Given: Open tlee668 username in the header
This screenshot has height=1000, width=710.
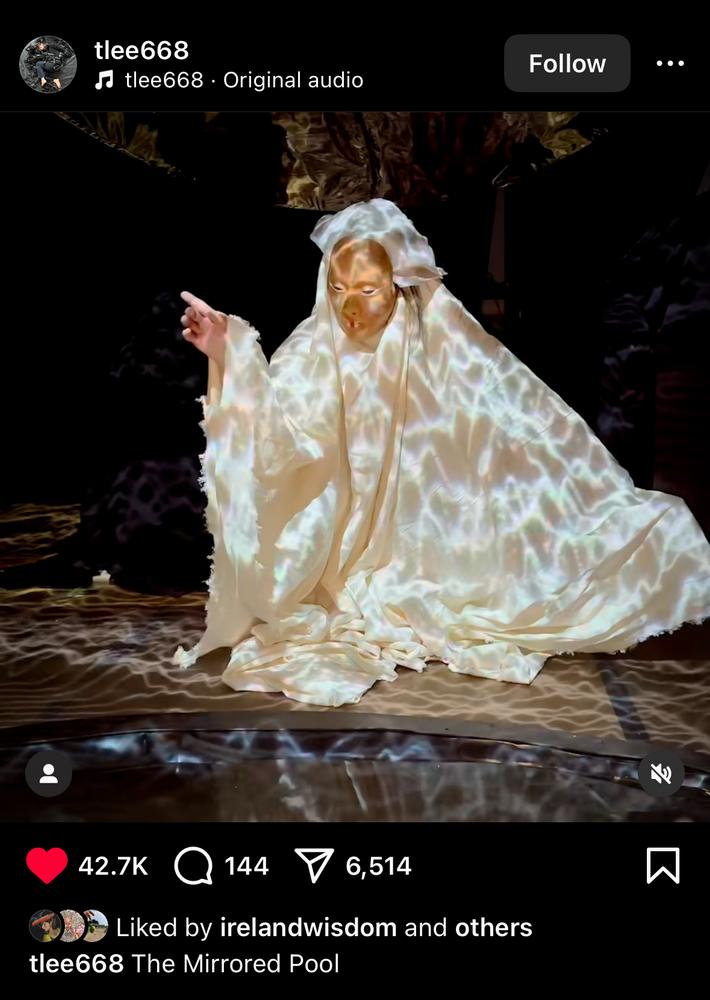Looking at the screenshot, I should click(141, 50).
